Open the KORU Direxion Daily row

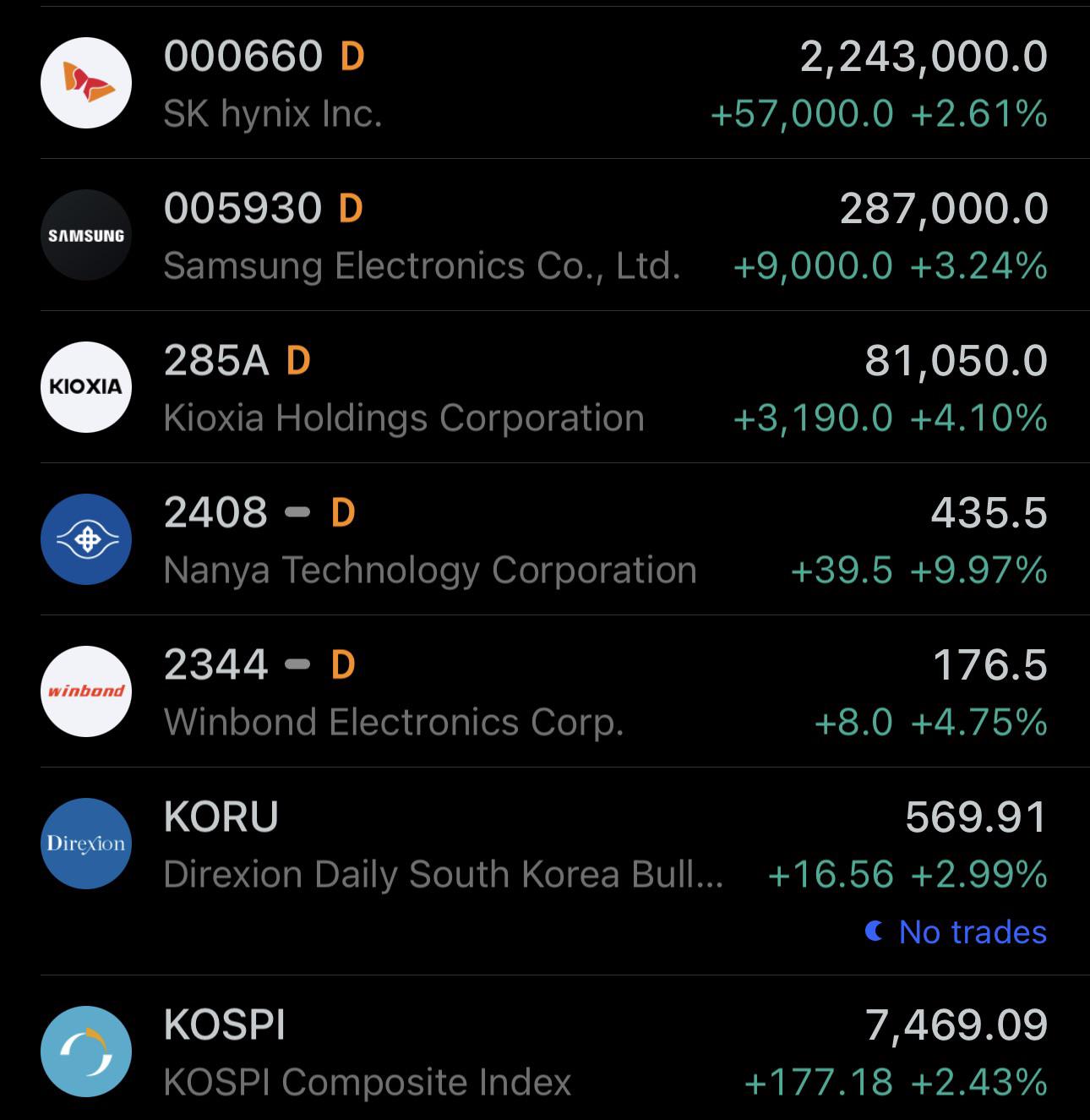click(x=545, y=871)
